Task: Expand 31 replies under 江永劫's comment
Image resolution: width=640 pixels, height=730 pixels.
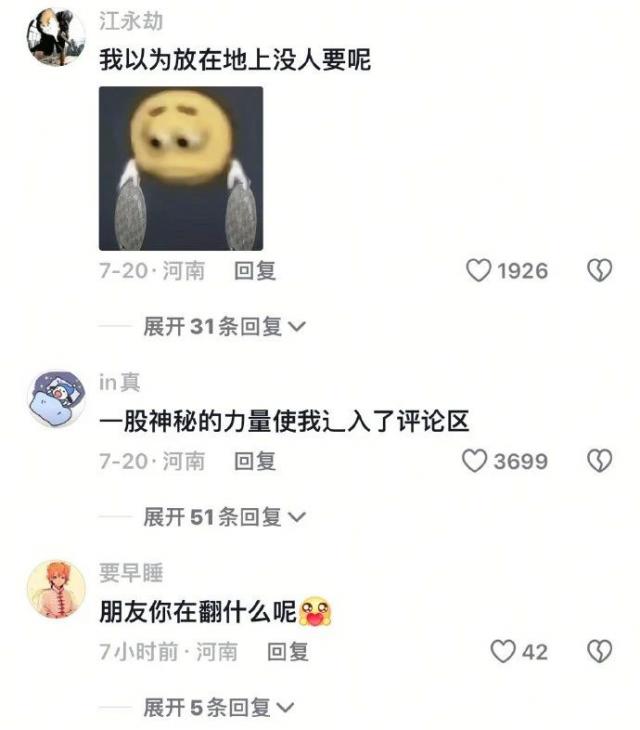Action: tap(224, 326)
